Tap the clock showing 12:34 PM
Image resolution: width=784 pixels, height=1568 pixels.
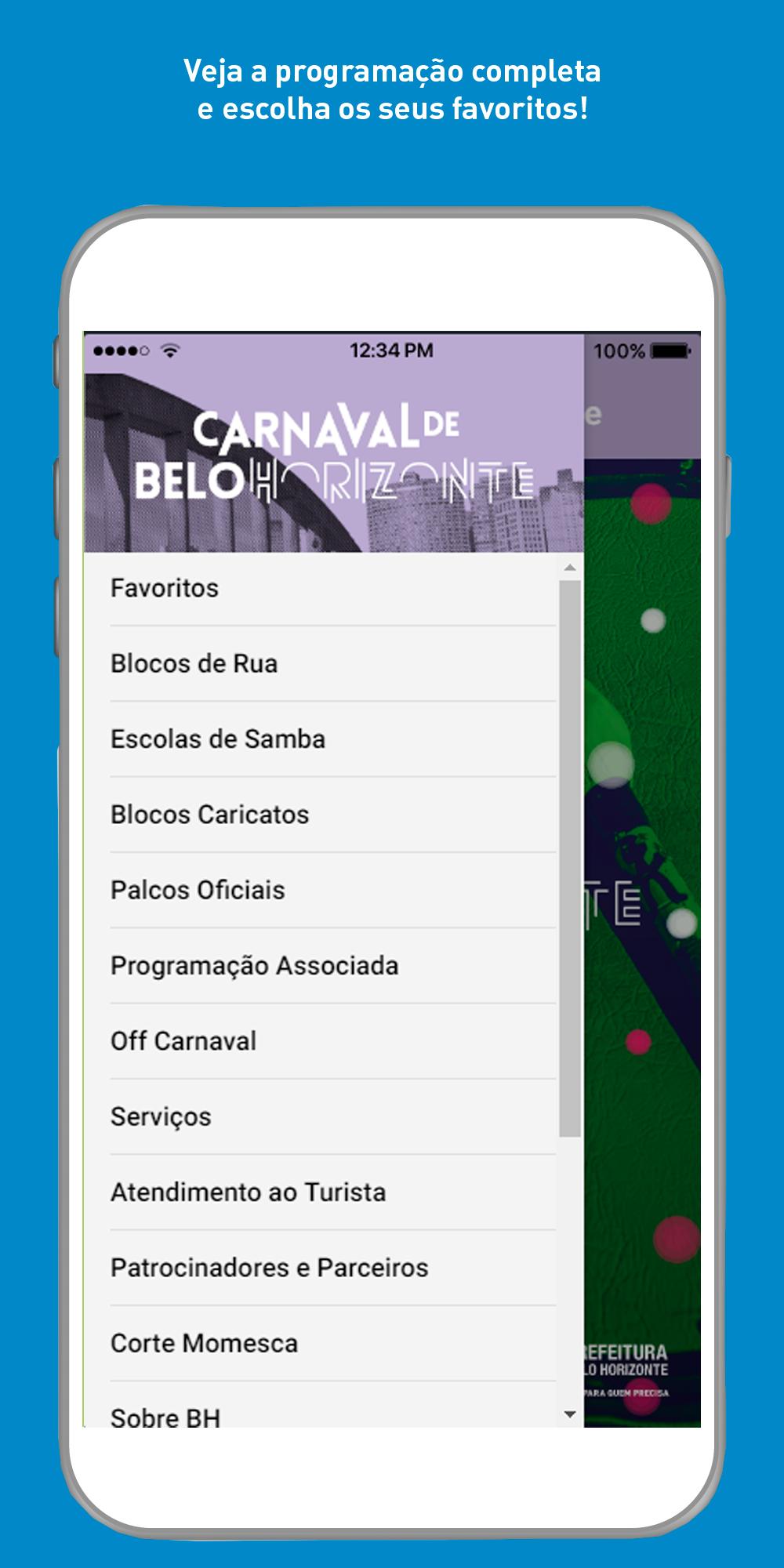coord(392,350)
